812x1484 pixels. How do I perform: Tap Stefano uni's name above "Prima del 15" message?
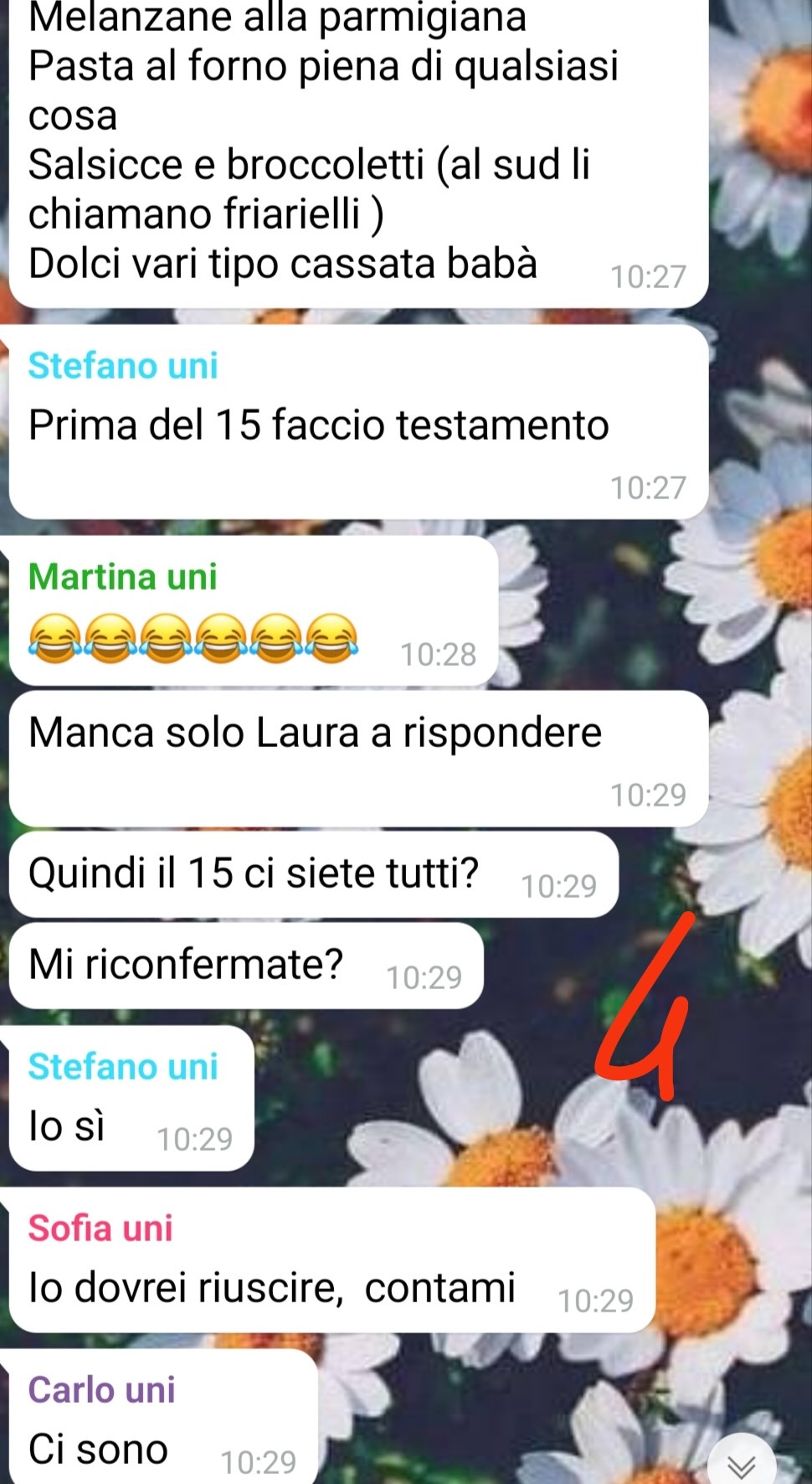pyautogui.click(x=123, y=366)
